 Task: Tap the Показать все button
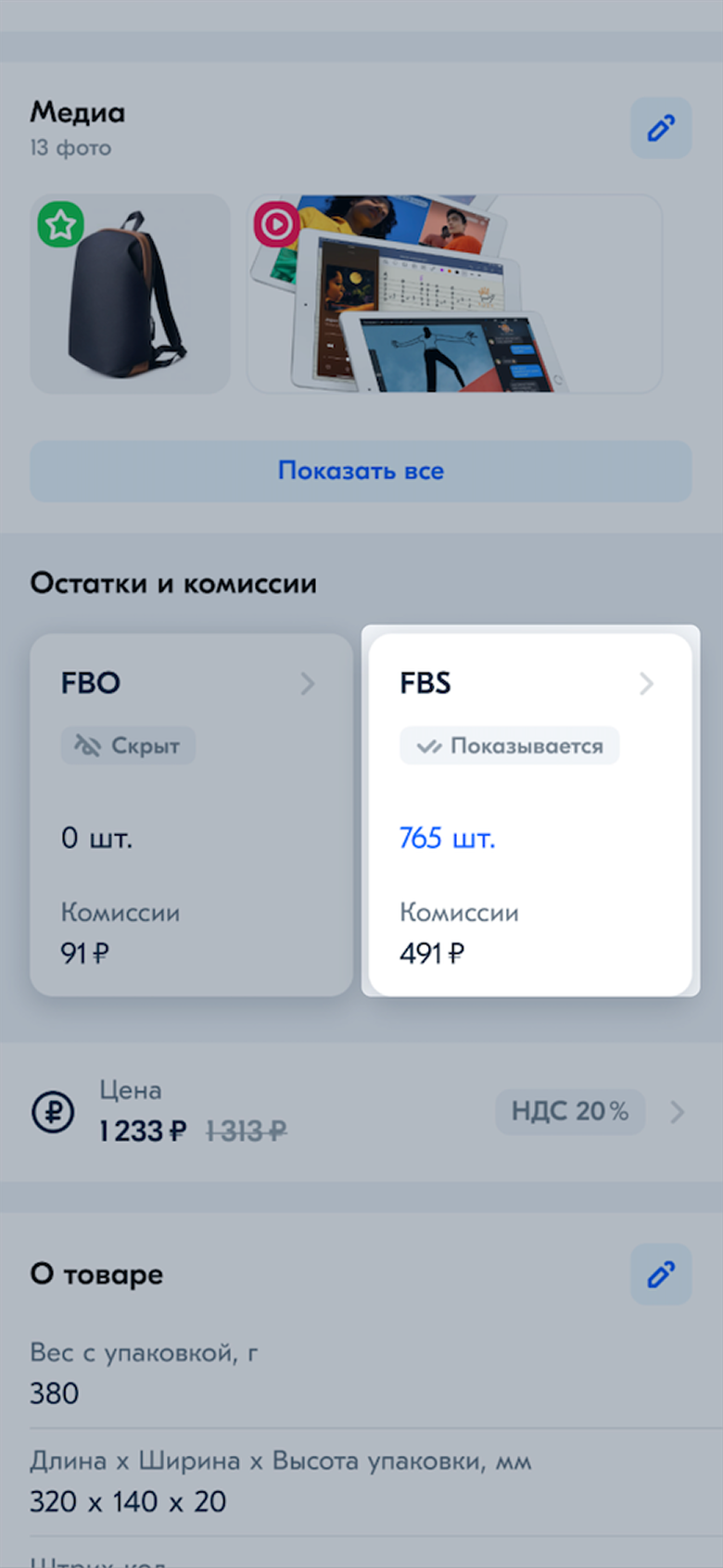(x=361, y=471)
